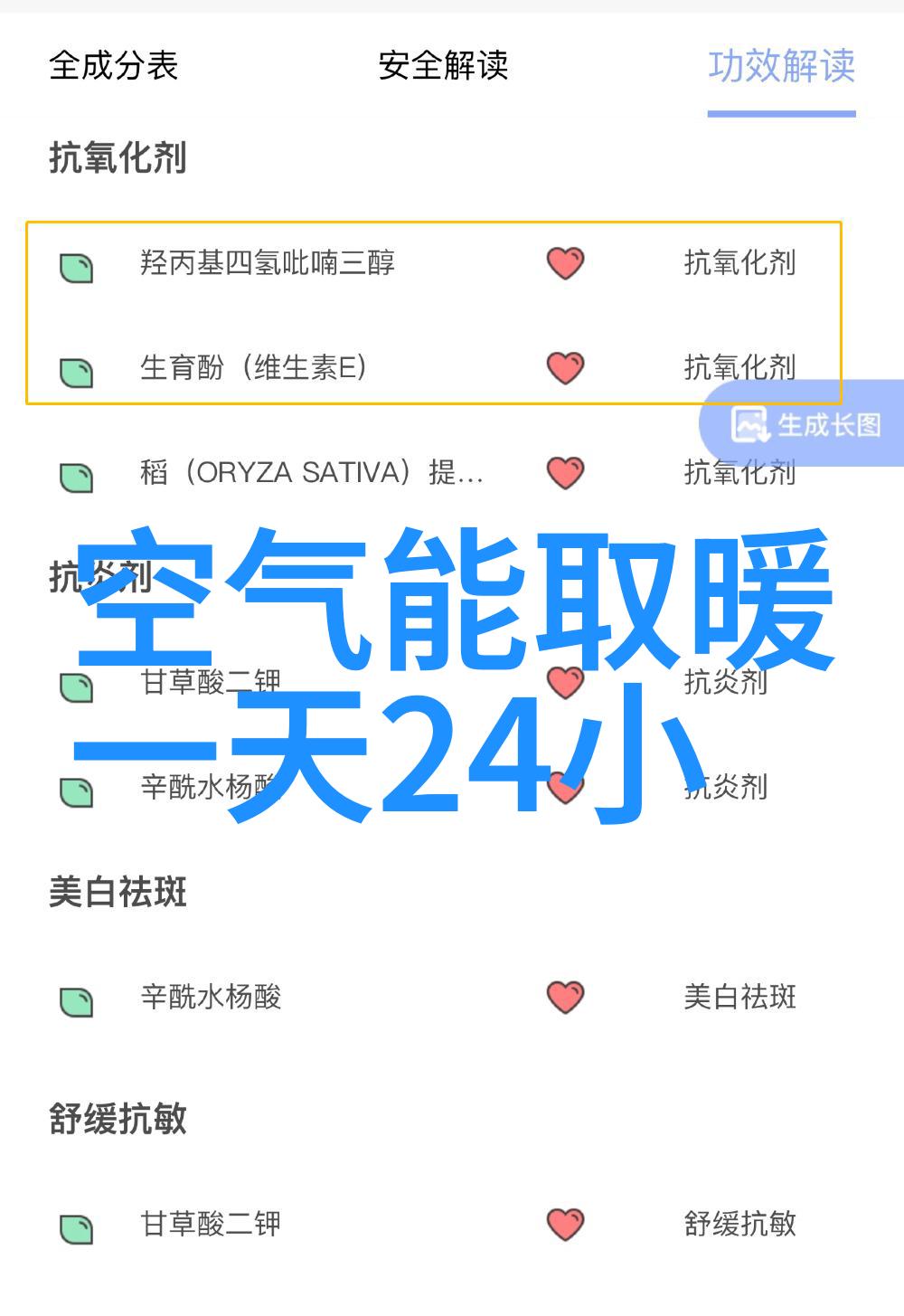Open 辛酰水杨酸 under the 美白祛斑 section

(x=211, y=997)
